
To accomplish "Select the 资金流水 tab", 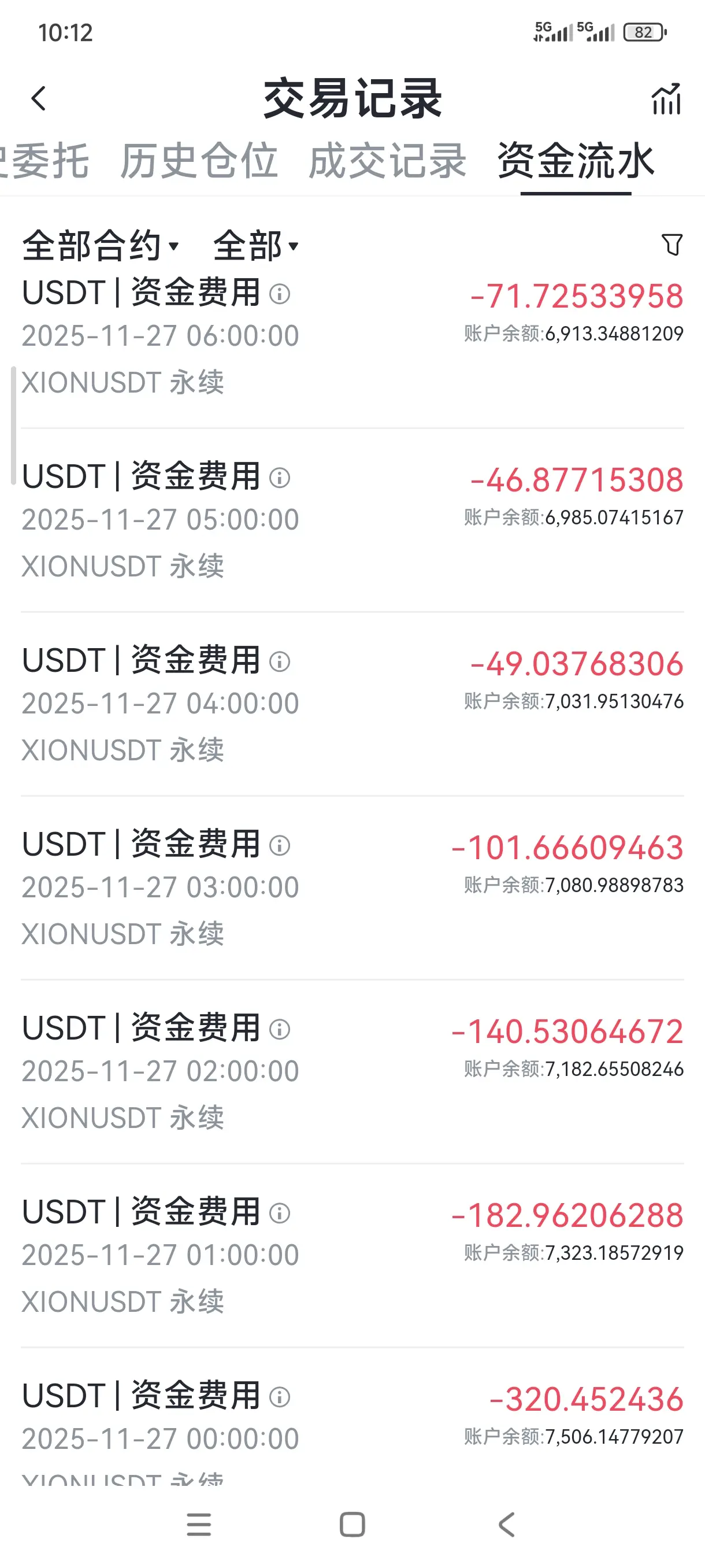I will pos(576,161).
